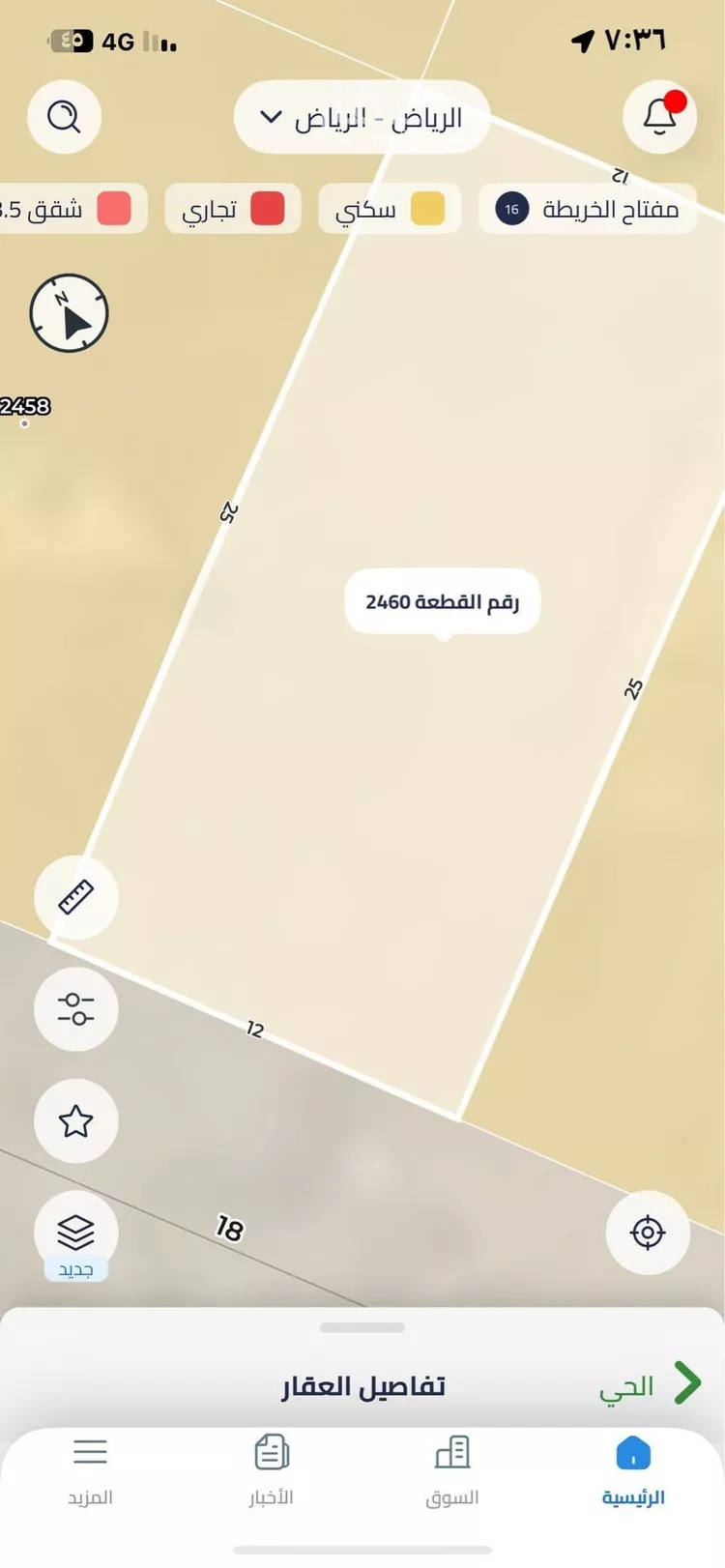Switch to the الأخبار news tab

click(271, 1471)
